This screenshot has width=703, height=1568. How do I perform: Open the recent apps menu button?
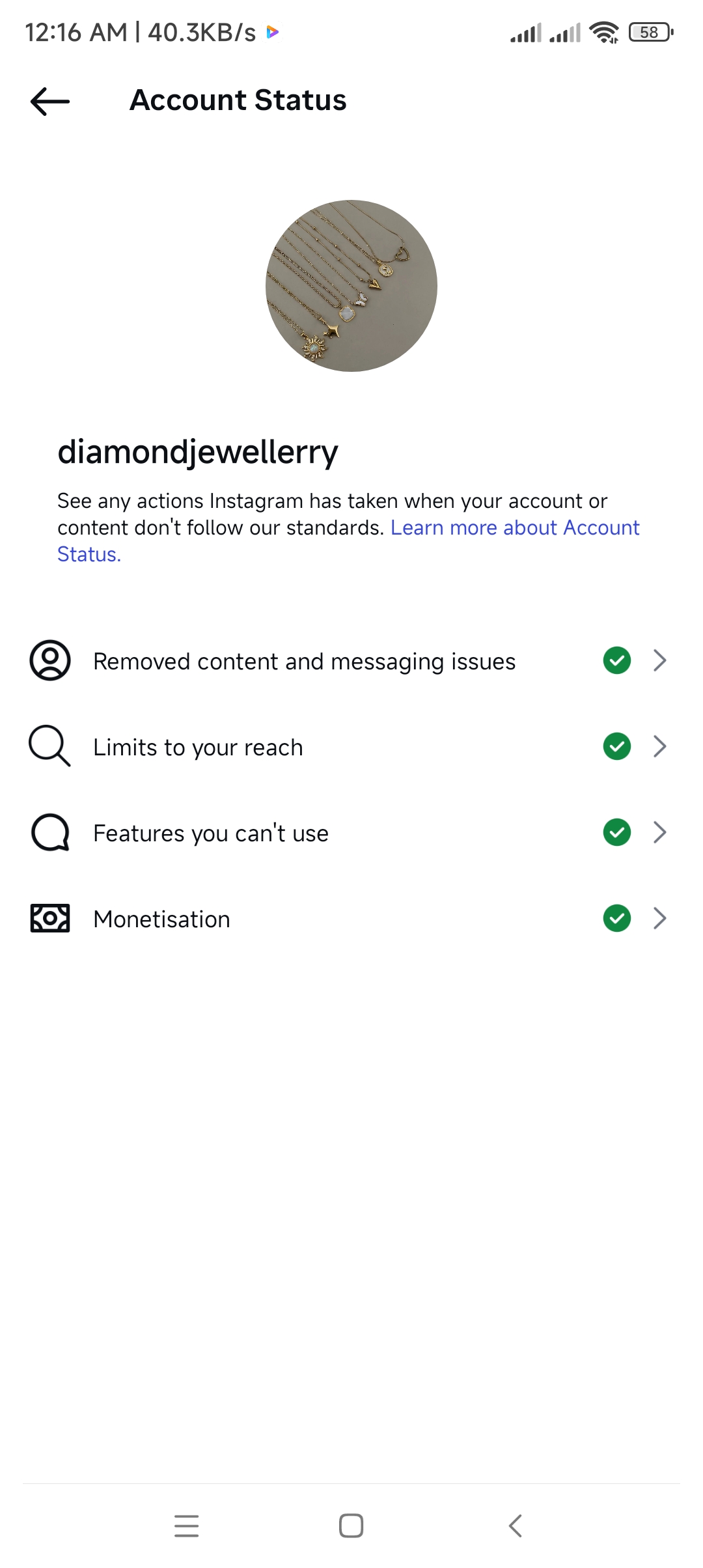click(186, 1527)
